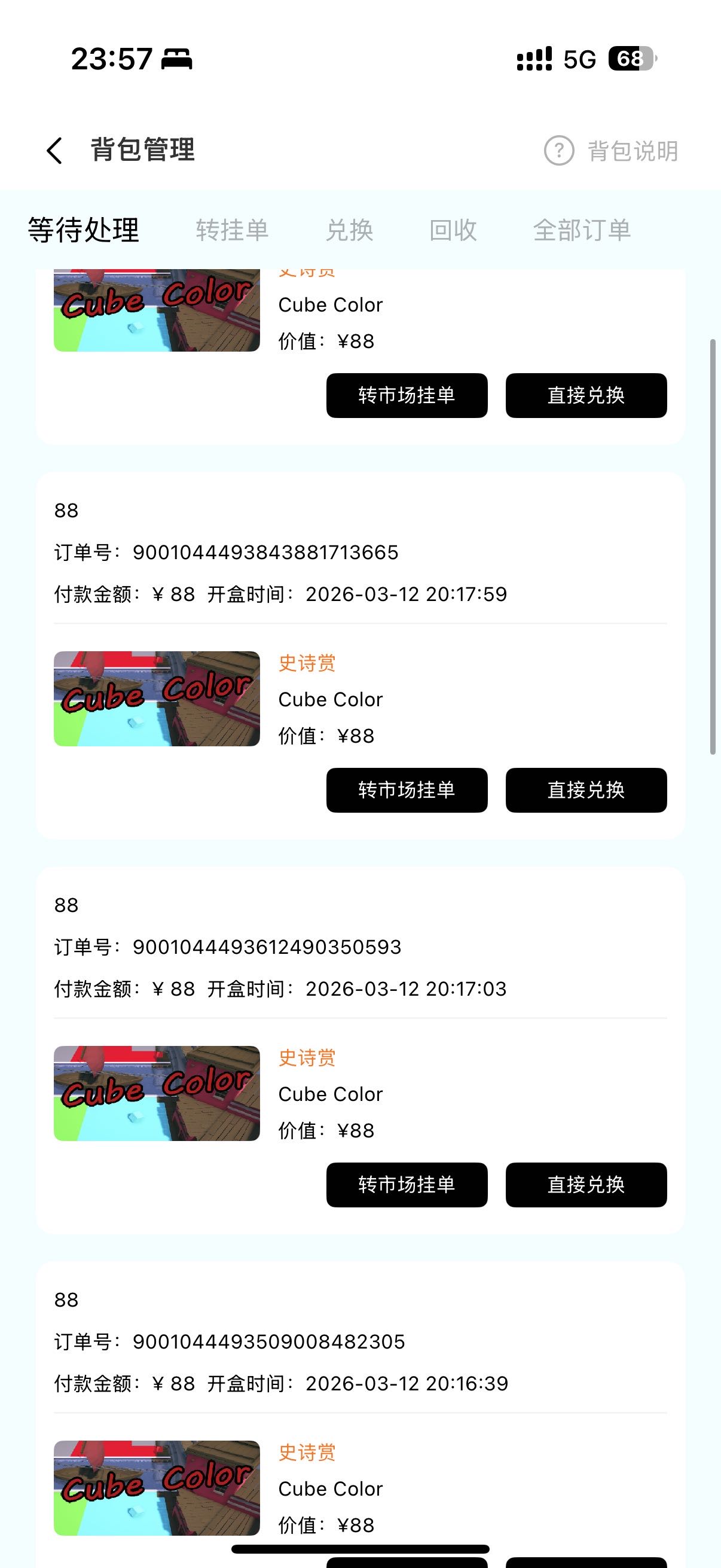
Task: Switch to the 兑换 tab
Action: (349, 230)
